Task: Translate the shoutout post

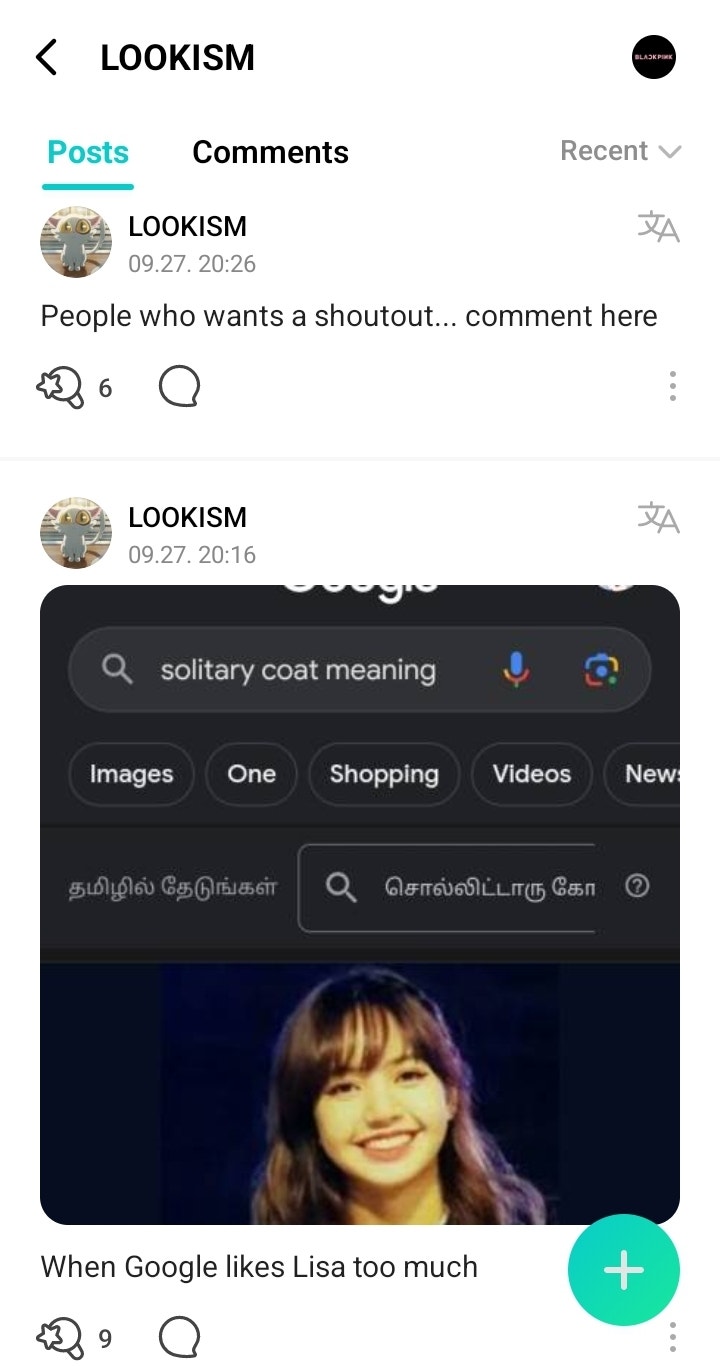Action: coord(657,227)
